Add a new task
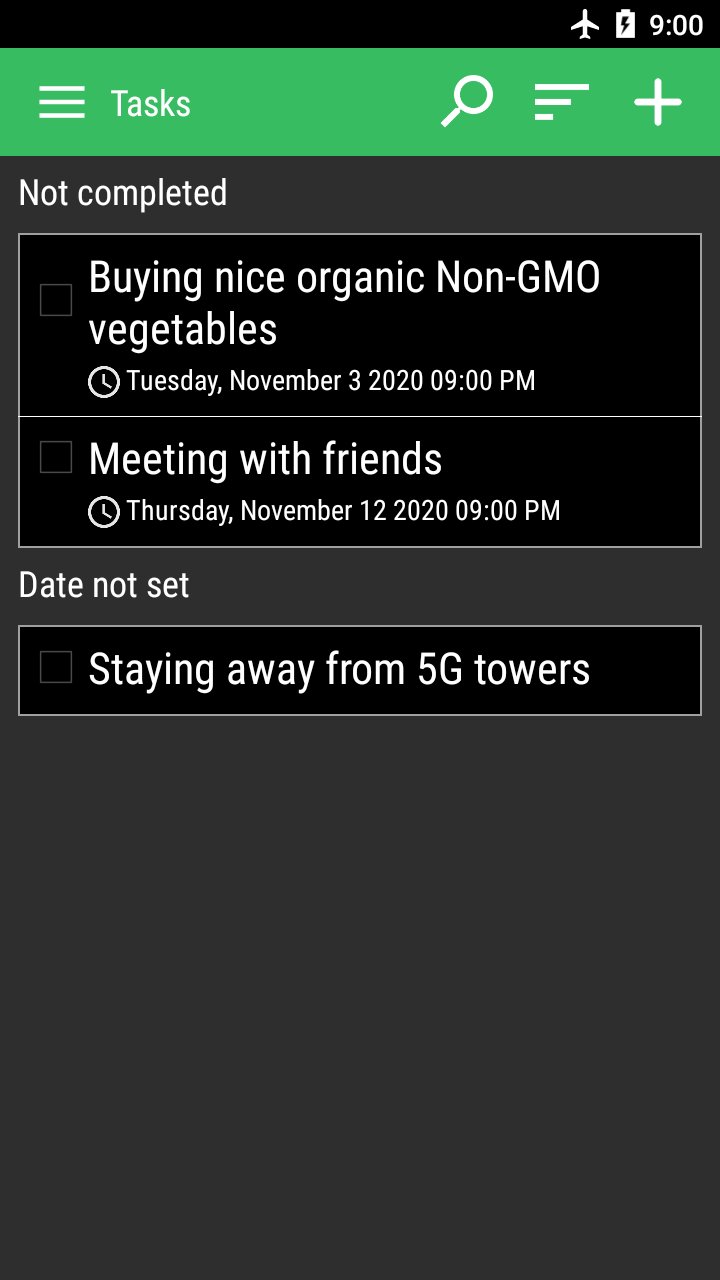Screen dimensions: 720x1280 tap(657, 103)
